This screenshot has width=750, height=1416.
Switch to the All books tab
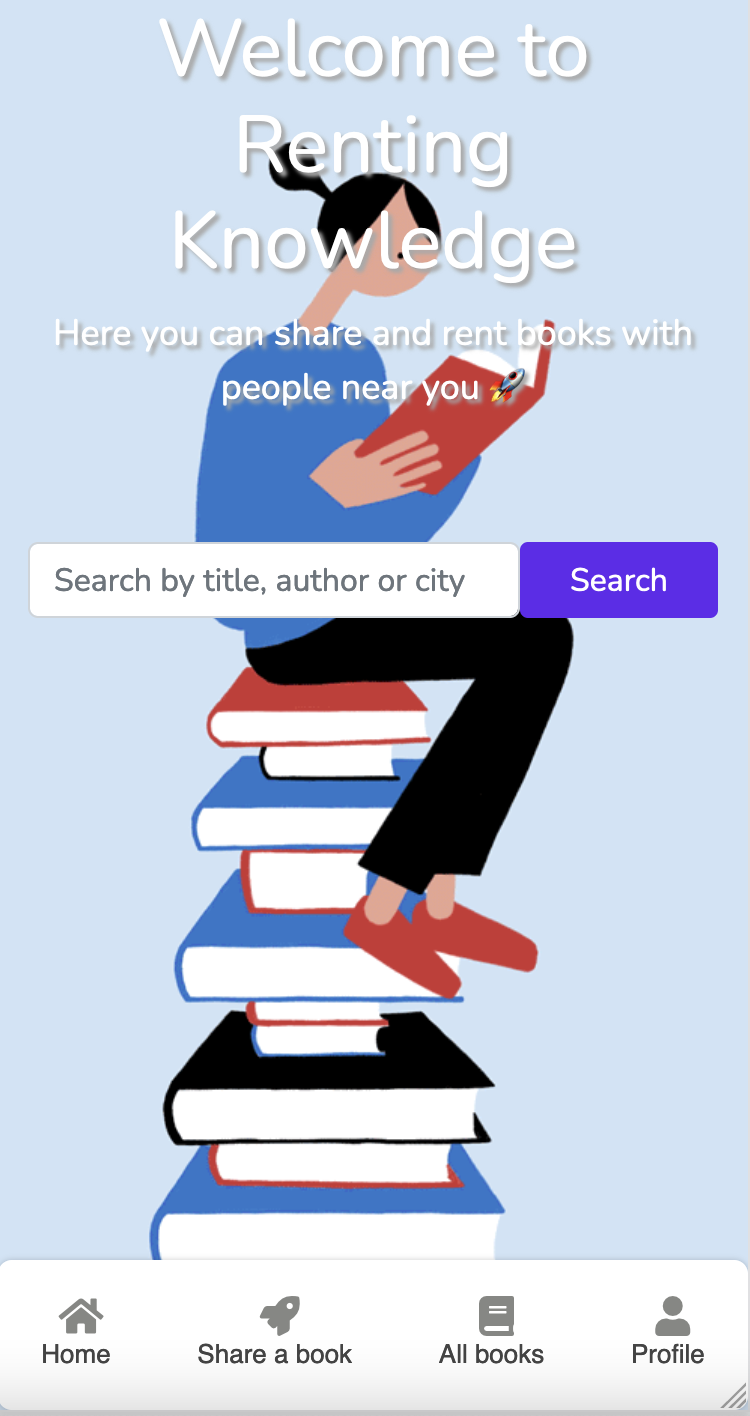coord(492,1332)
